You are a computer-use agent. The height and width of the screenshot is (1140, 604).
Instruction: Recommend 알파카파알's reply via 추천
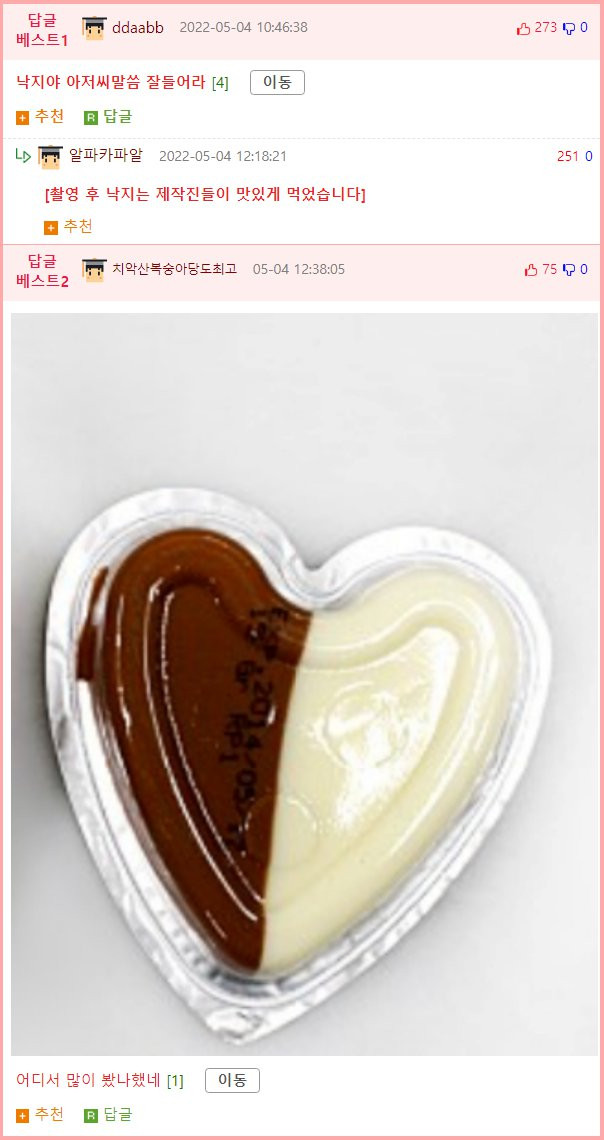69,227
